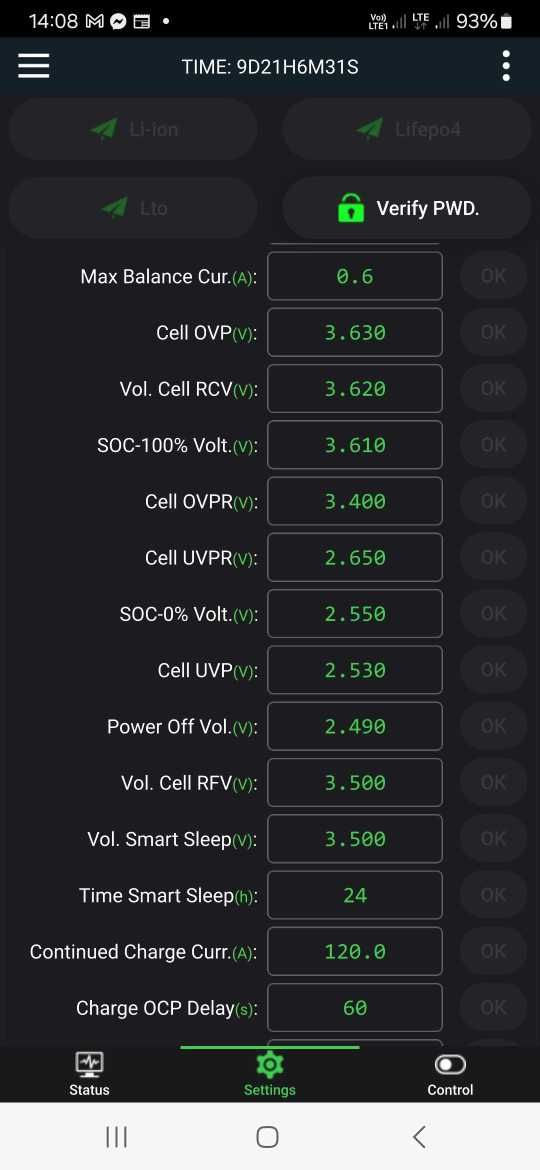Edit the Time Smart Sleep field
Screen dimensions: 540x1170
click(x=355, y=895)
